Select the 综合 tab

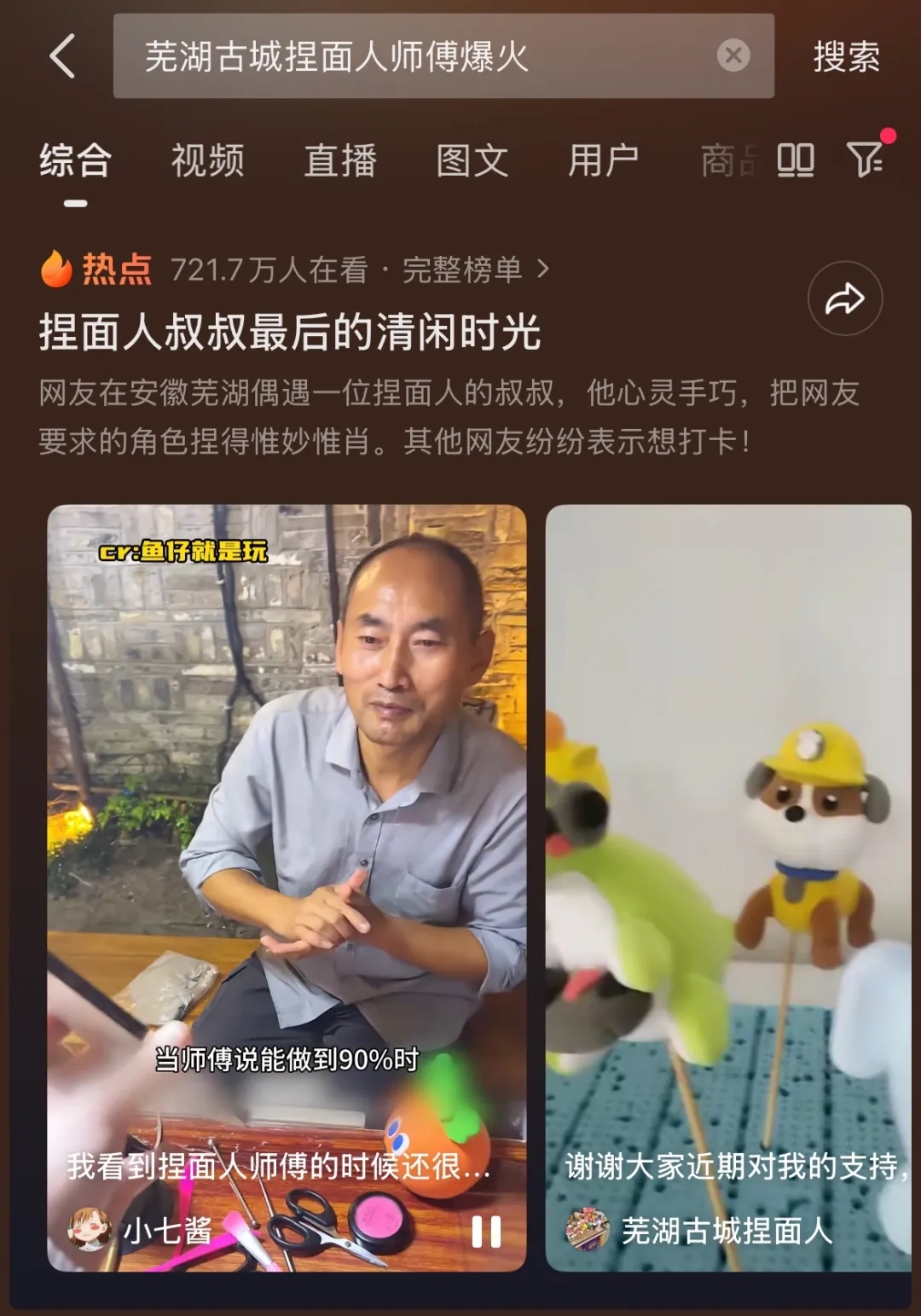pos(75,160)
